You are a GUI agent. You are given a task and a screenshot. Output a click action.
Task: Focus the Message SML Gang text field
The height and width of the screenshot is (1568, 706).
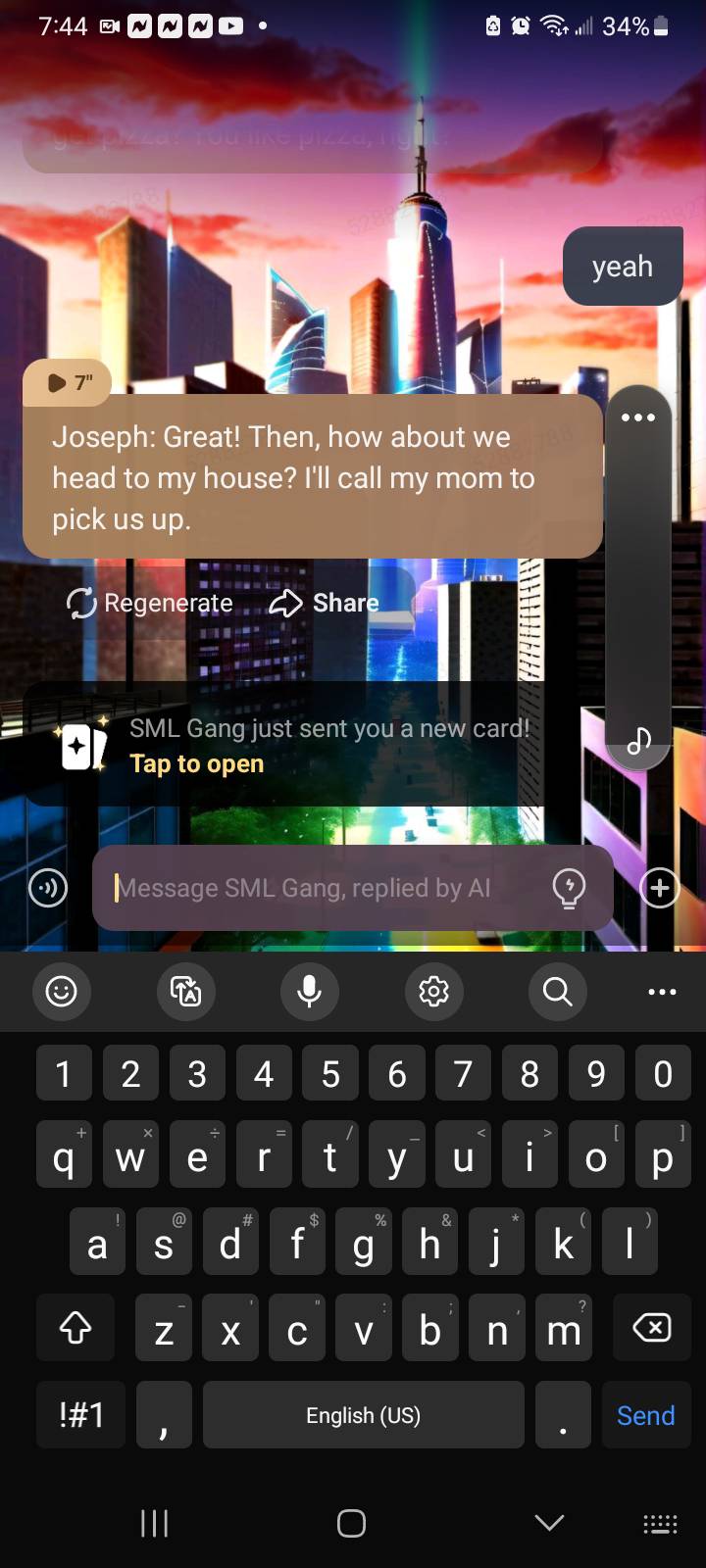coord(324,888)
